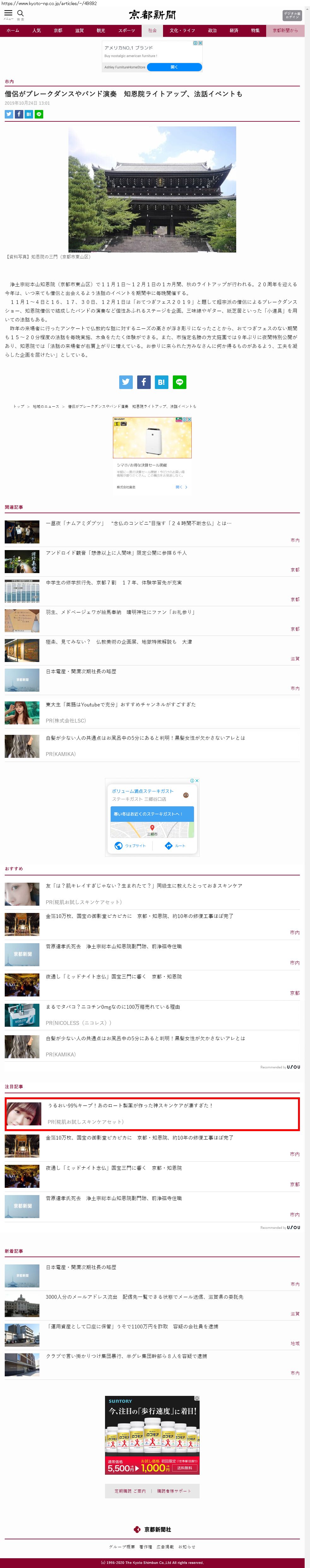
Task: Open the うるおい99%キープ sponsored article
Action: pyautogui.click(x=130, y=1105)
